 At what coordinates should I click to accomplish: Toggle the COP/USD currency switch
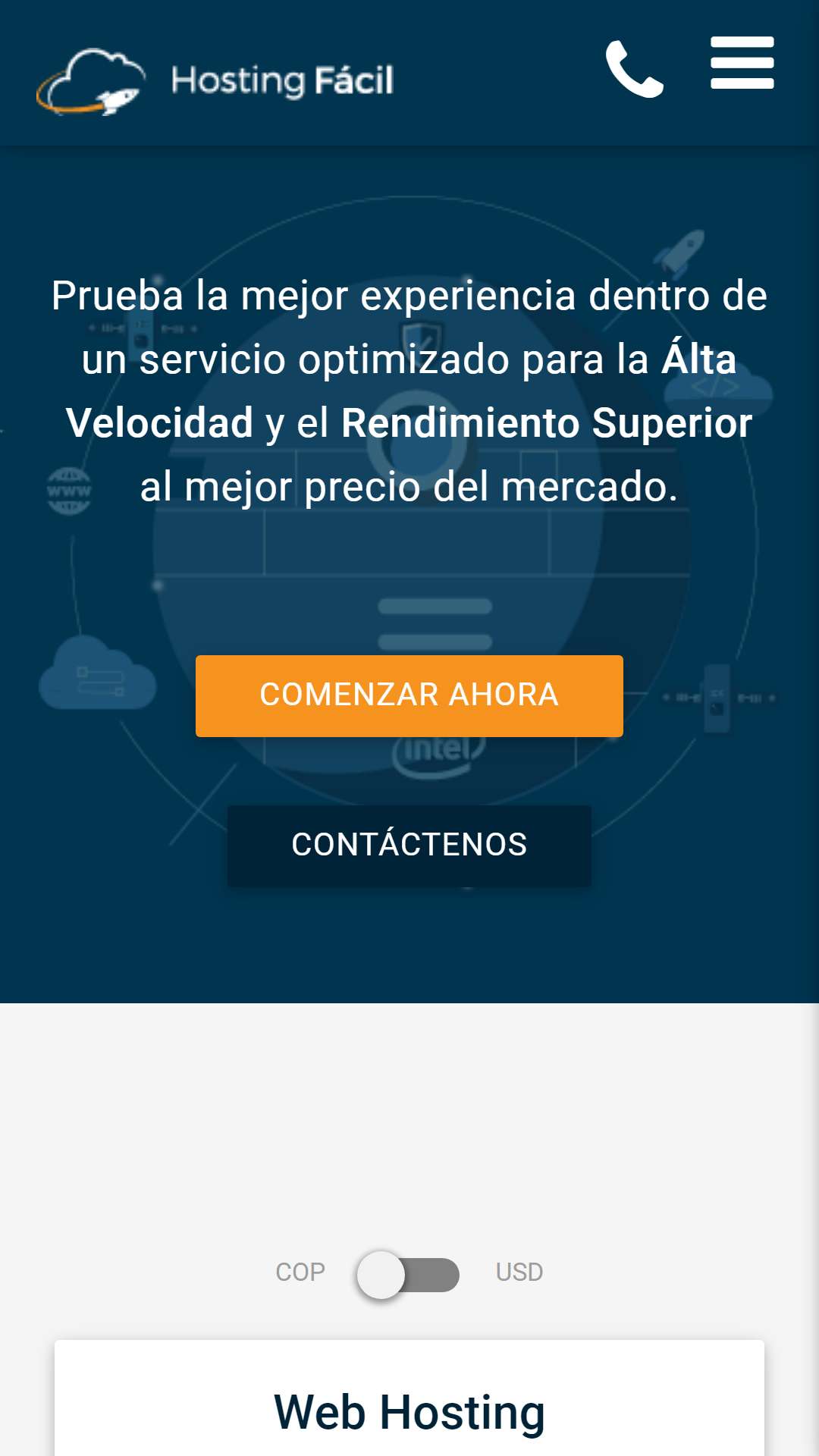point(409,1274)
